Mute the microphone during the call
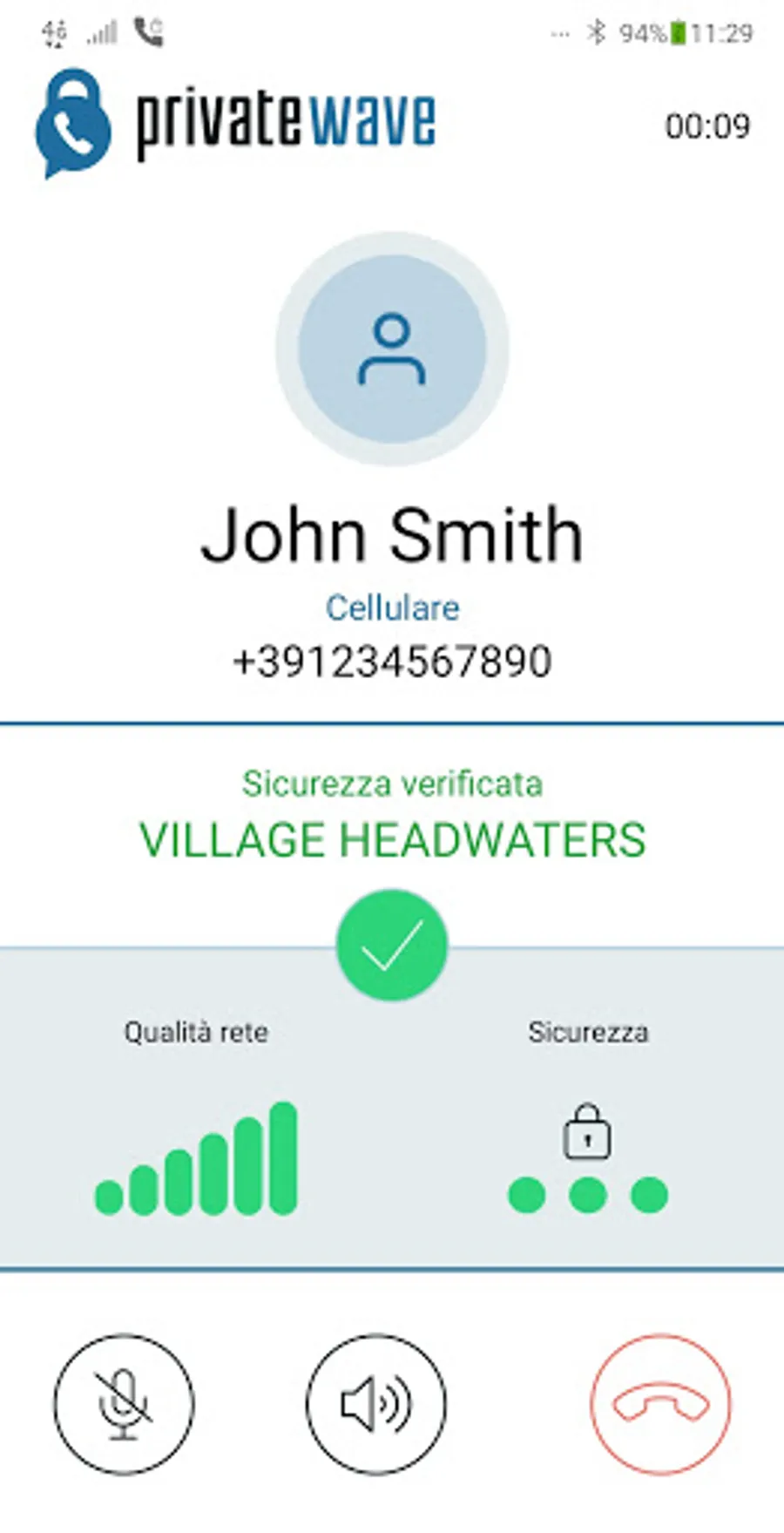 [x=124, y=1404]
